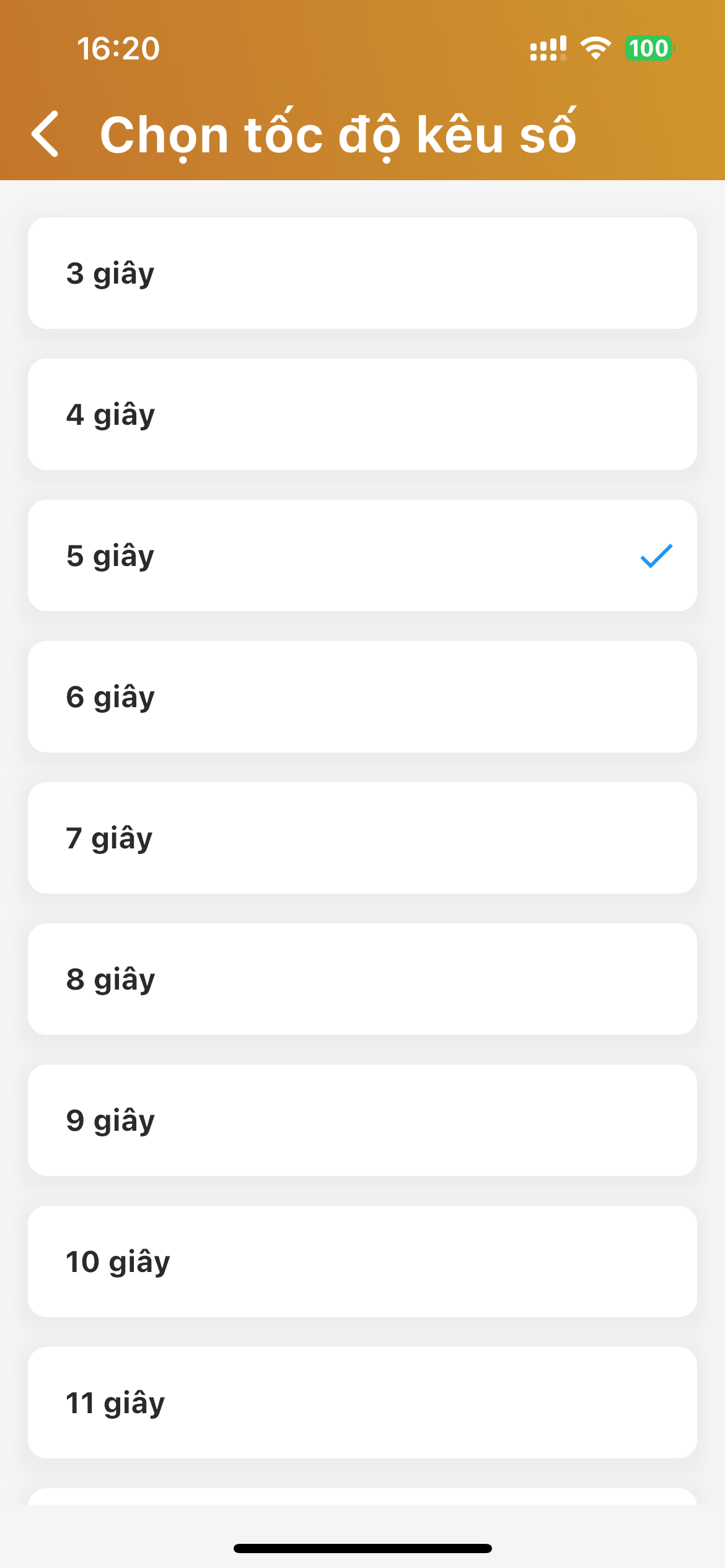
Task: Select the 3 giây option
Action: tap(362, 273)
